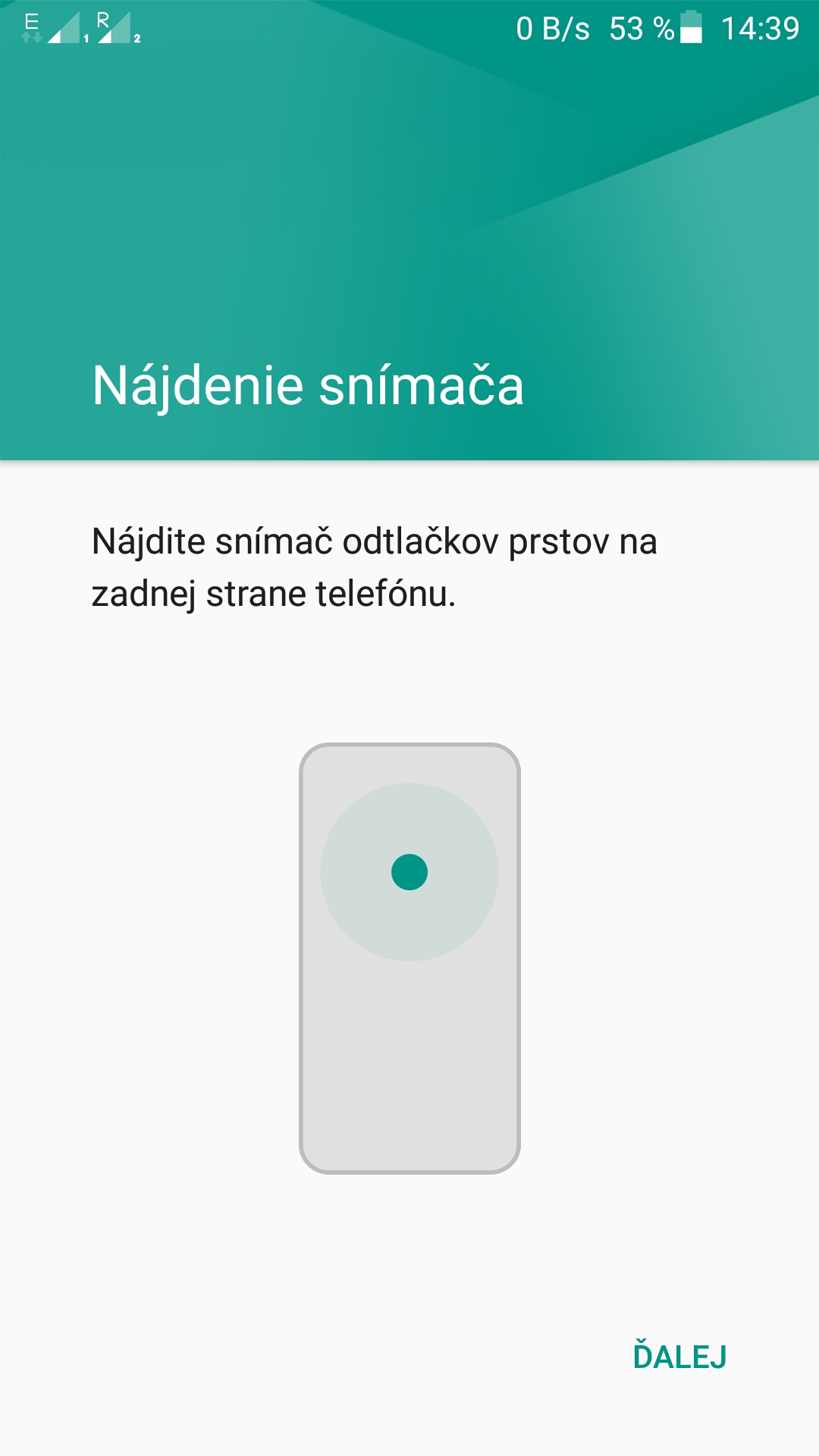Tap ĎALEJ to continue fingerprint setup

click(x=679, y=1356)
